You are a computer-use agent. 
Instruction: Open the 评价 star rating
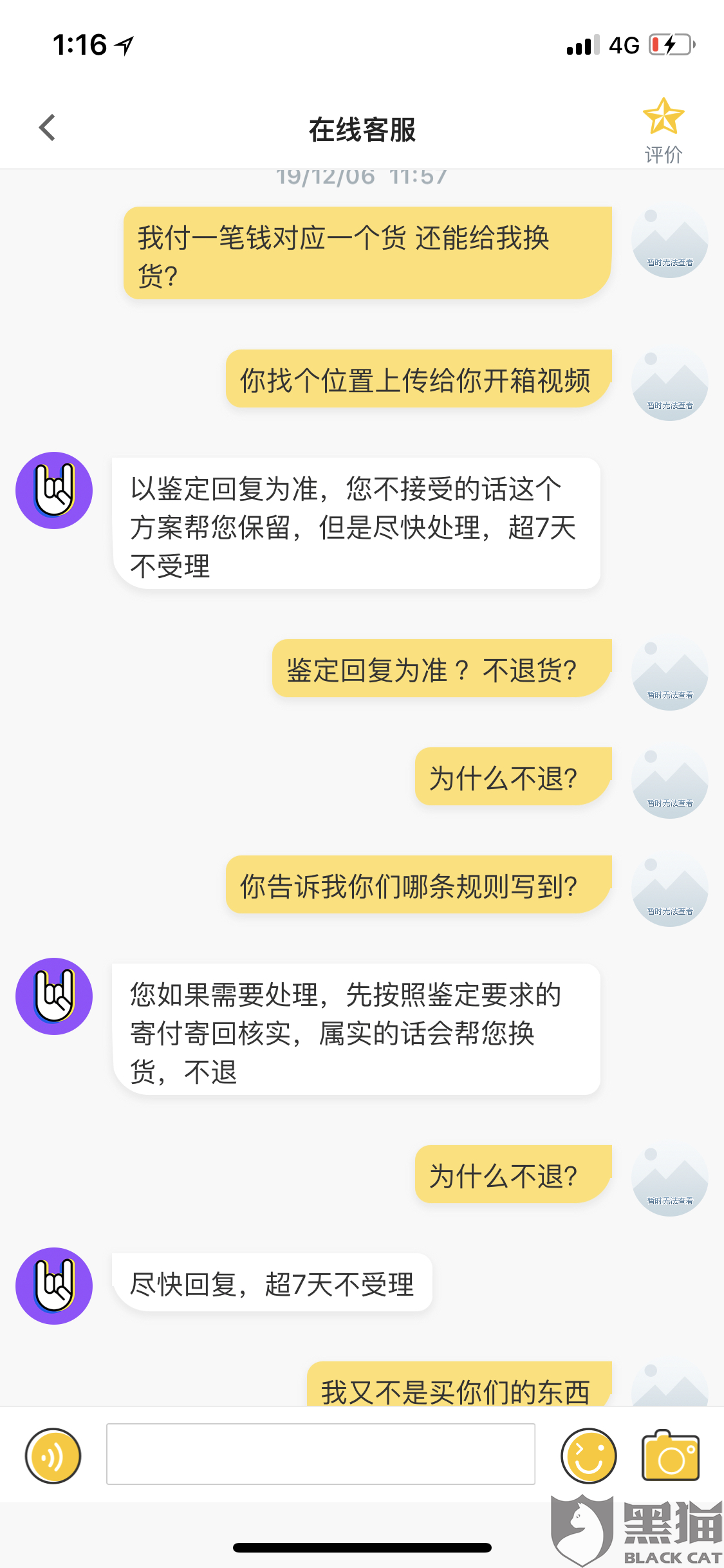tap(664, 131)
